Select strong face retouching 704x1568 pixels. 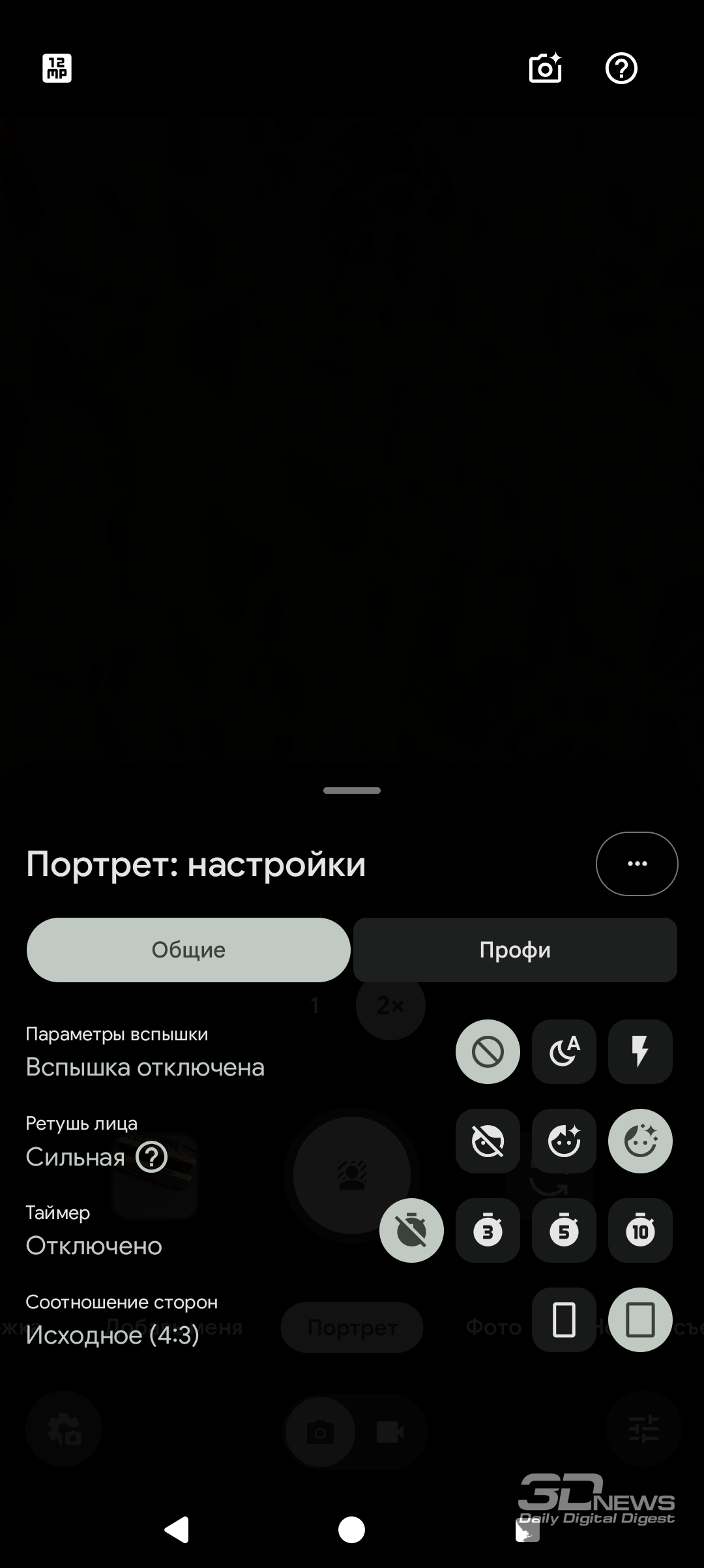click(640, 1141)
